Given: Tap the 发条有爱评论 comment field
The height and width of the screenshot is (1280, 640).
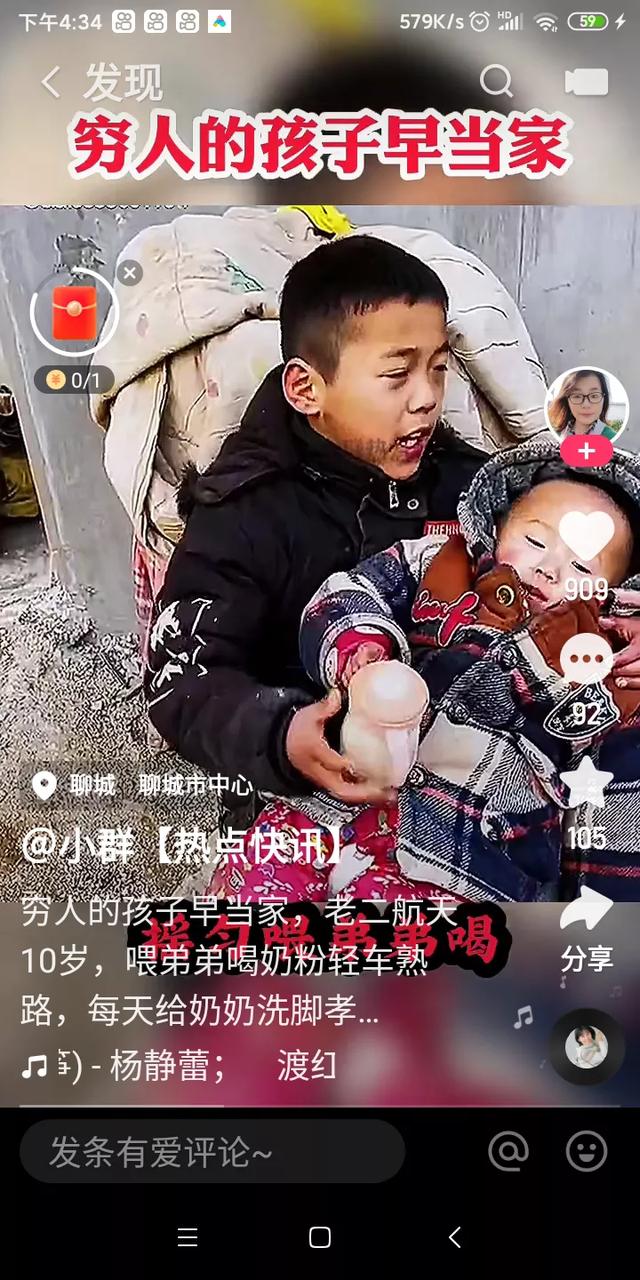Looking at the screenshot, I should [212, 1152].
